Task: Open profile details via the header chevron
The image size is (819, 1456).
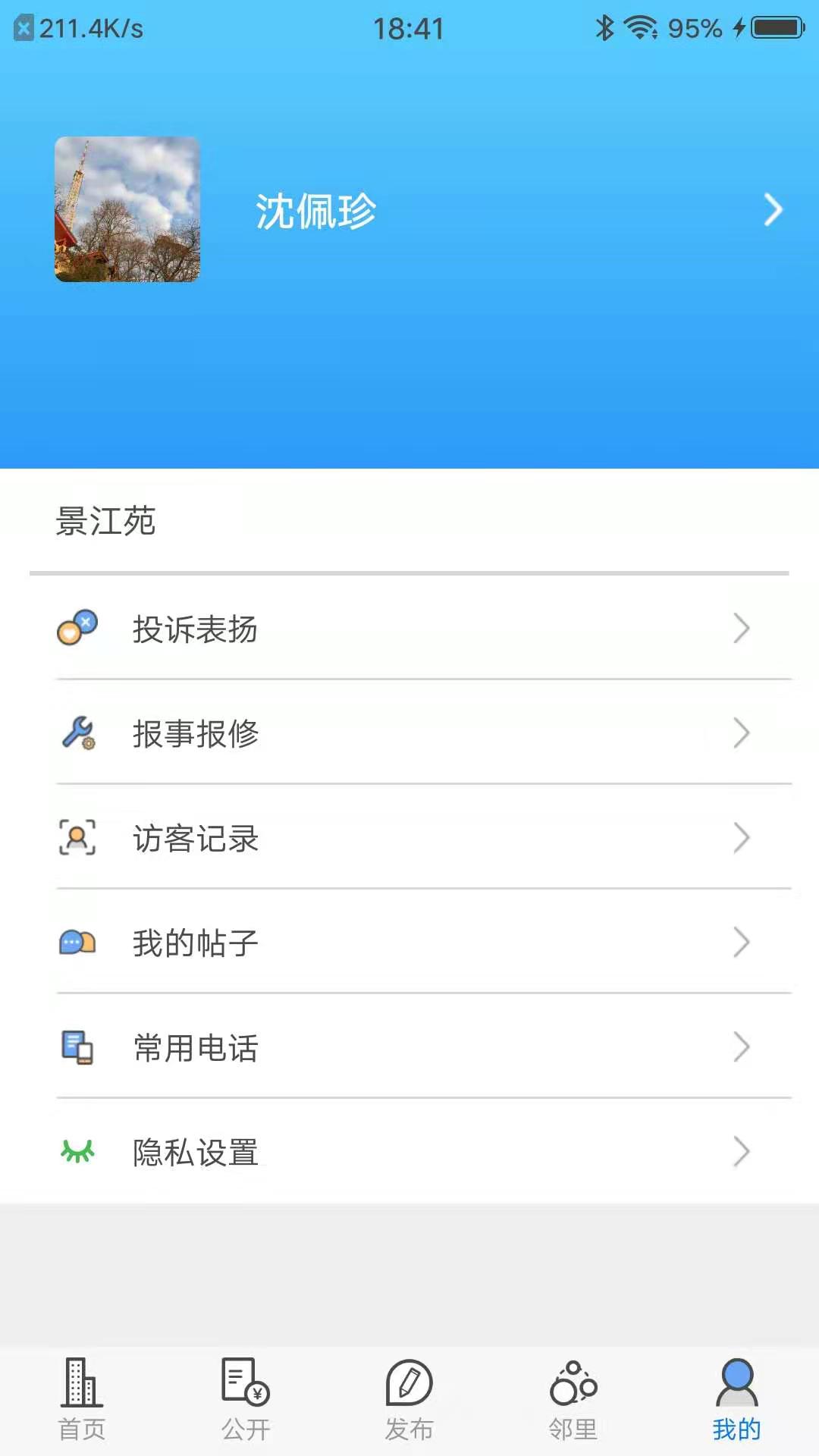Action: [772, 210]
